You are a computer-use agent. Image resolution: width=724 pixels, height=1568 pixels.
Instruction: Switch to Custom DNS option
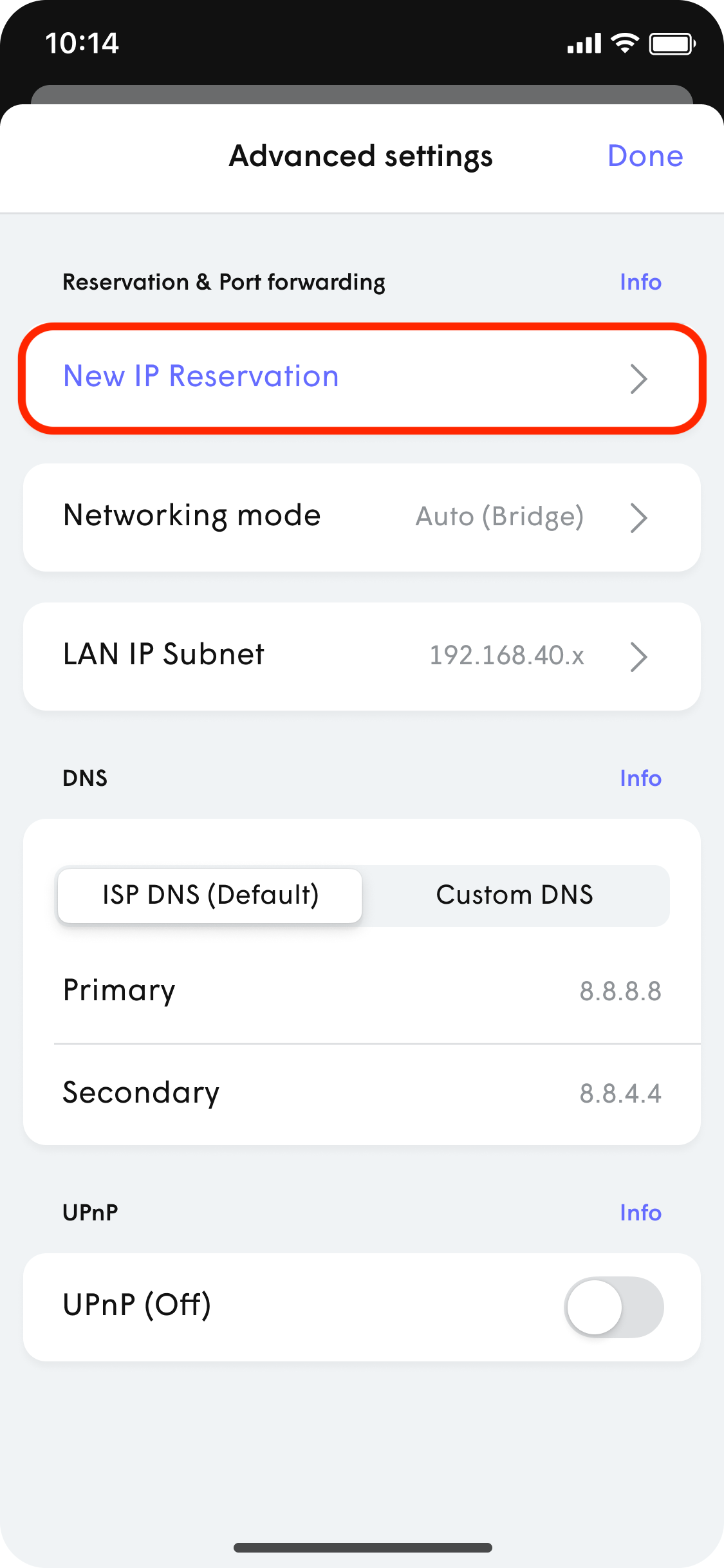pyautogui.click(x=515, y=895)
